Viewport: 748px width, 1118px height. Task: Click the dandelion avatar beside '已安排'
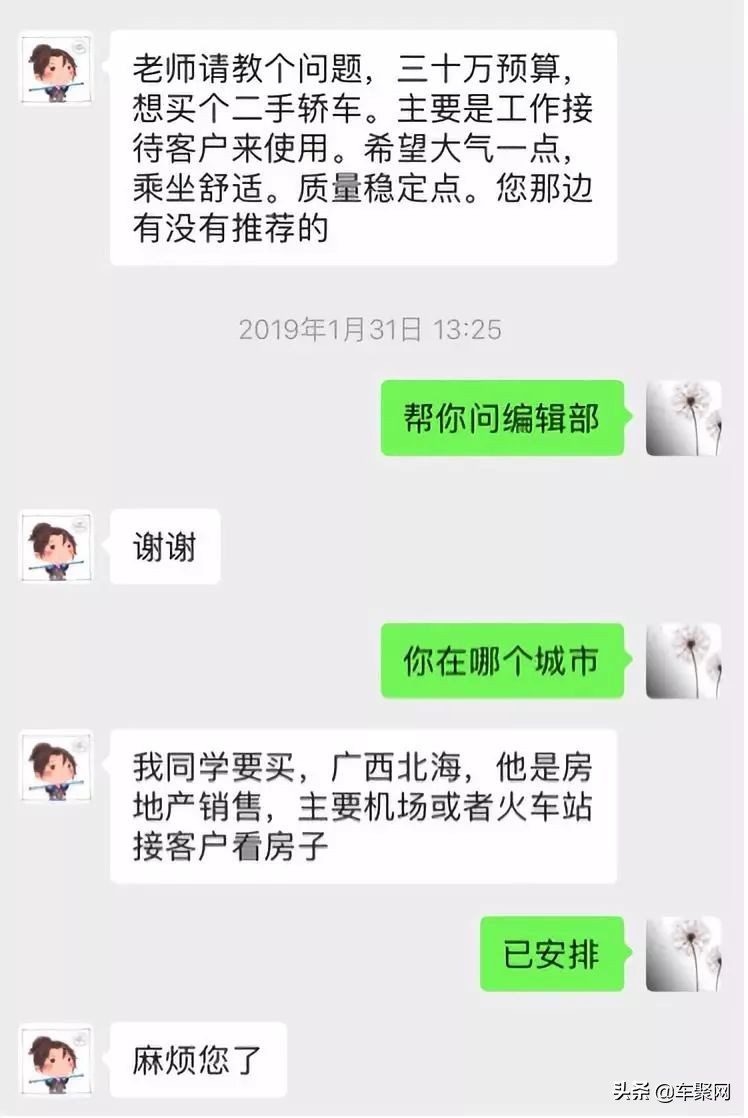[x=682, y=952]
